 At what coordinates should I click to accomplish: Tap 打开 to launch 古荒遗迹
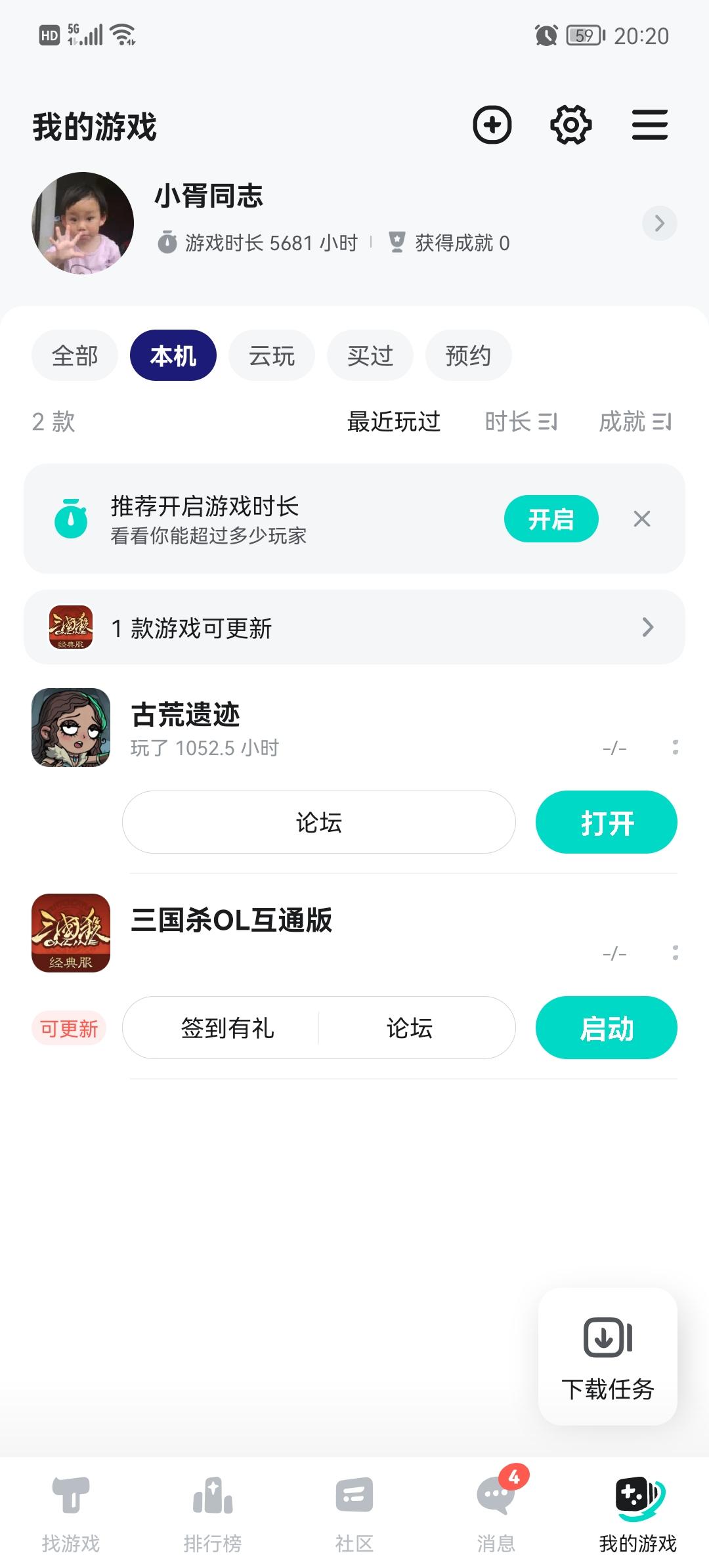[606, 822]
